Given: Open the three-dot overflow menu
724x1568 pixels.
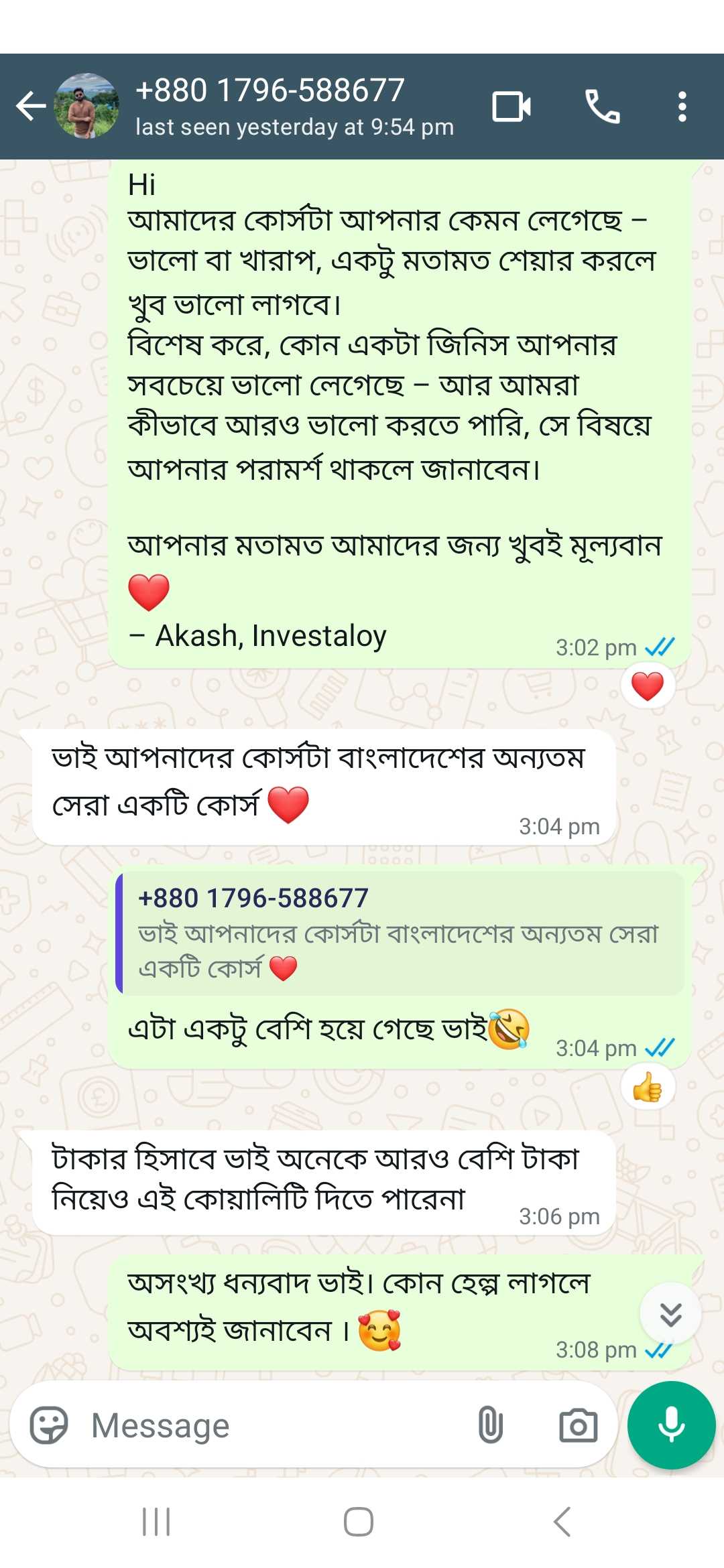Looking at the screenshot, I should click(682, 106).
